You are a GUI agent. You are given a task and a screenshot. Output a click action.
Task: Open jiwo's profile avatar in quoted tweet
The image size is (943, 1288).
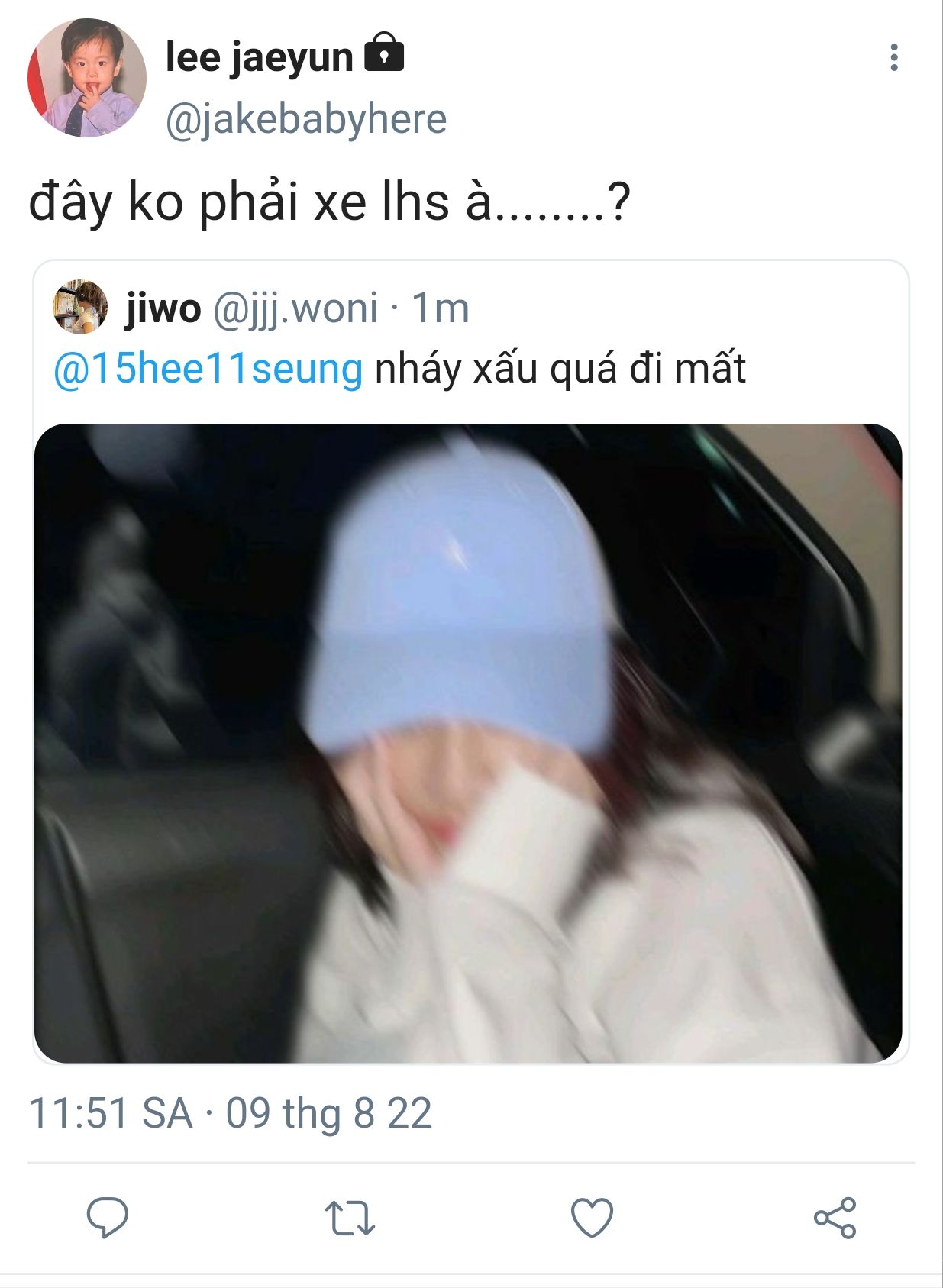point(80,308)
